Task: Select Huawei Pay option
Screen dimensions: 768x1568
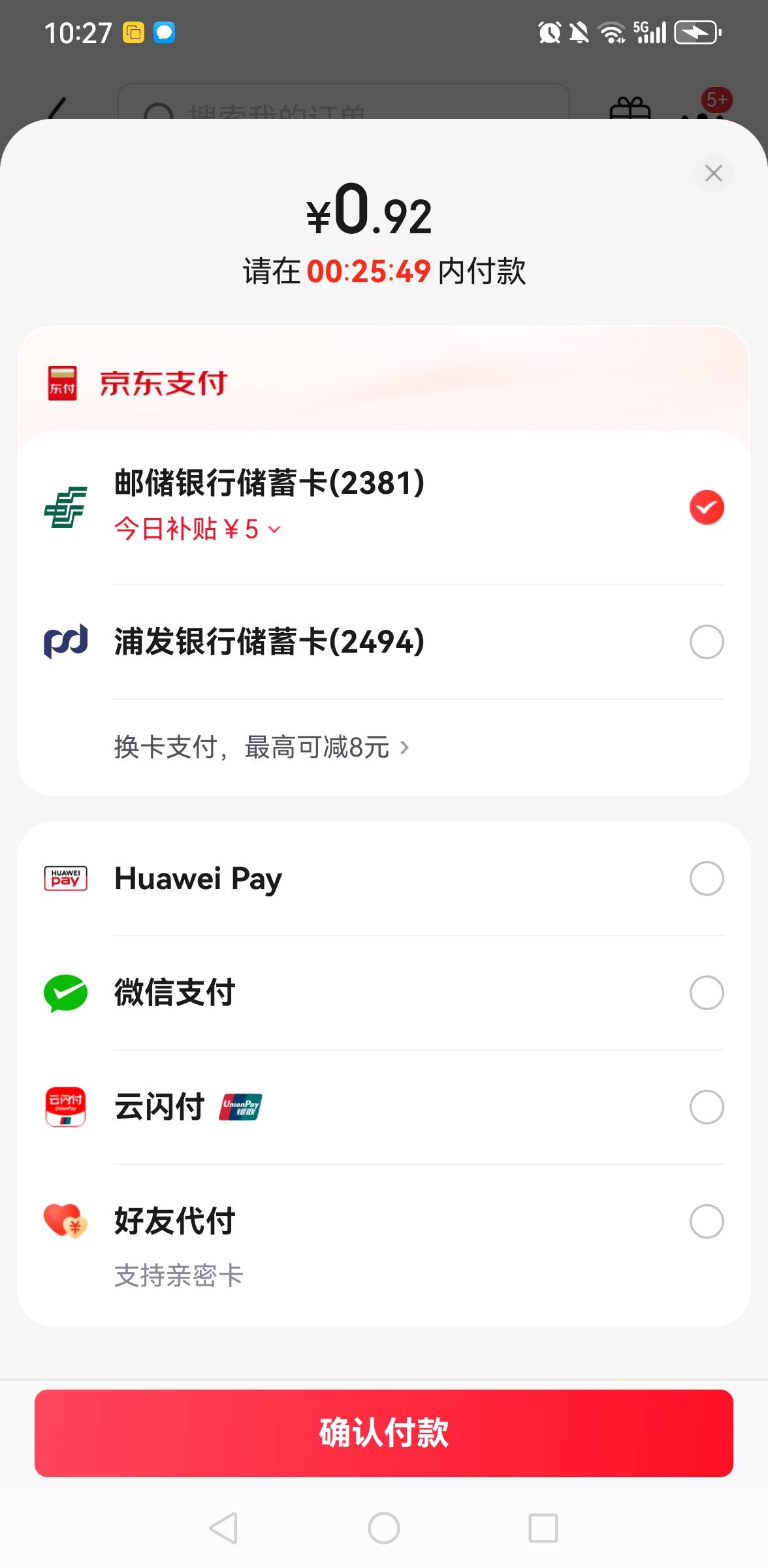Action: 384,879
